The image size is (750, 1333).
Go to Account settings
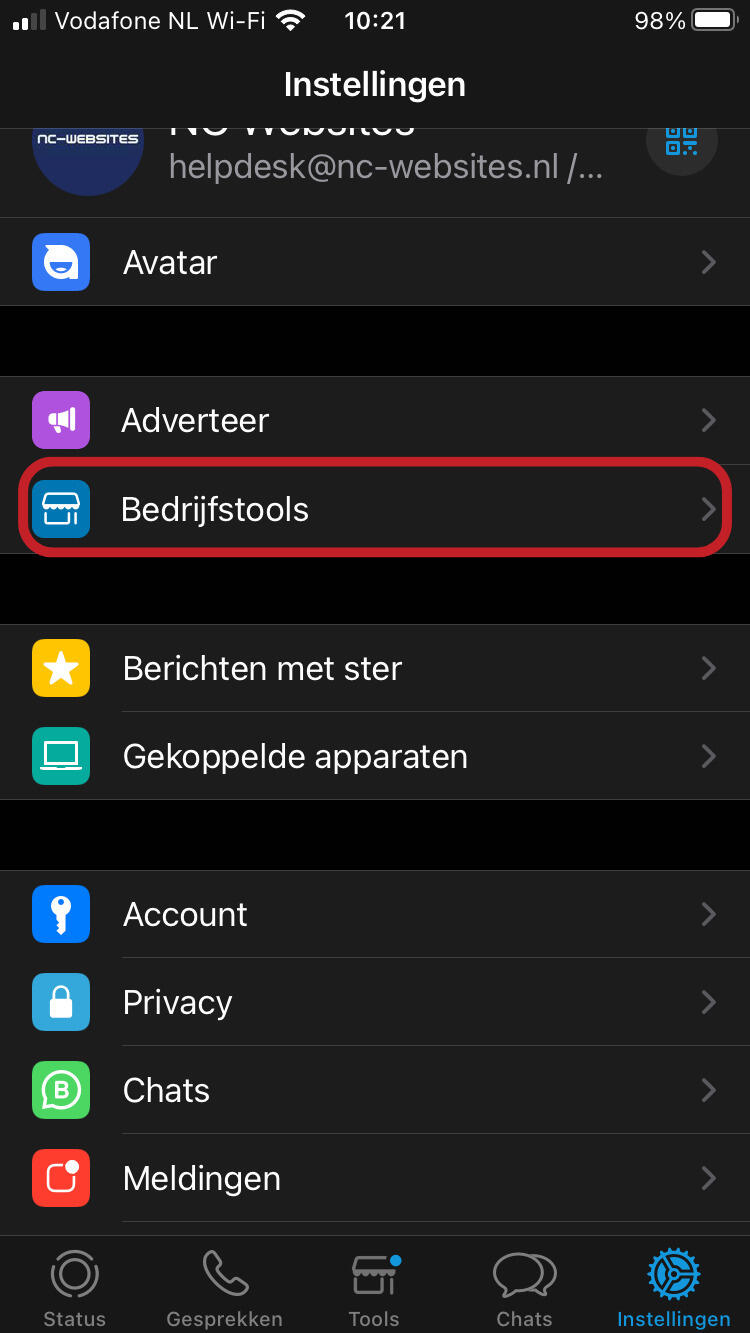(375, 914)
